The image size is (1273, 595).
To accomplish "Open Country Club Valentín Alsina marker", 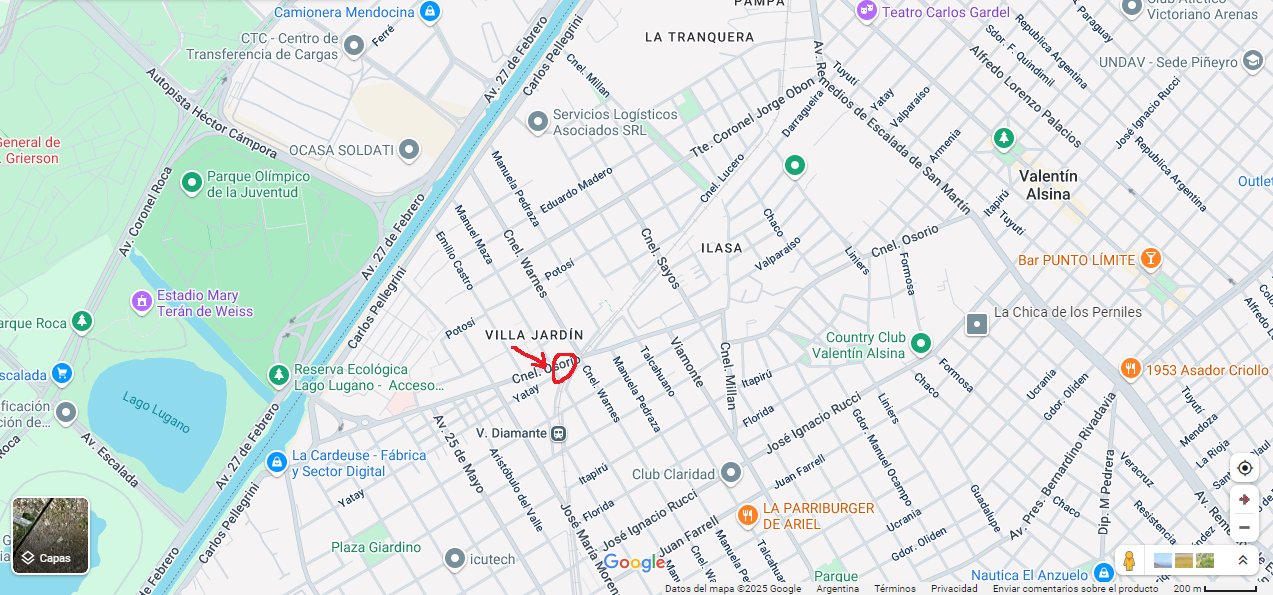I will point(921,344).
